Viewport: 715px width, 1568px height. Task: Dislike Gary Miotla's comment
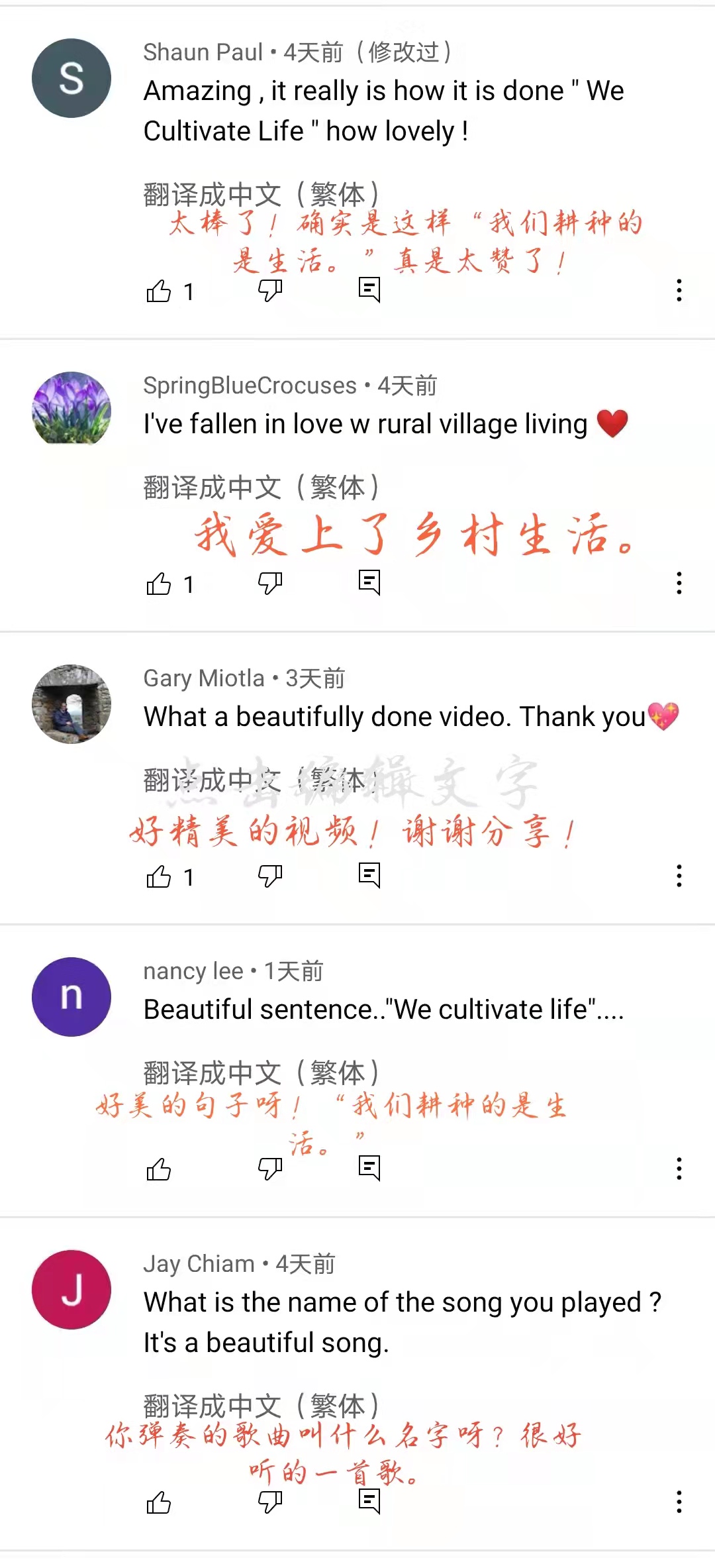[270, 876]
